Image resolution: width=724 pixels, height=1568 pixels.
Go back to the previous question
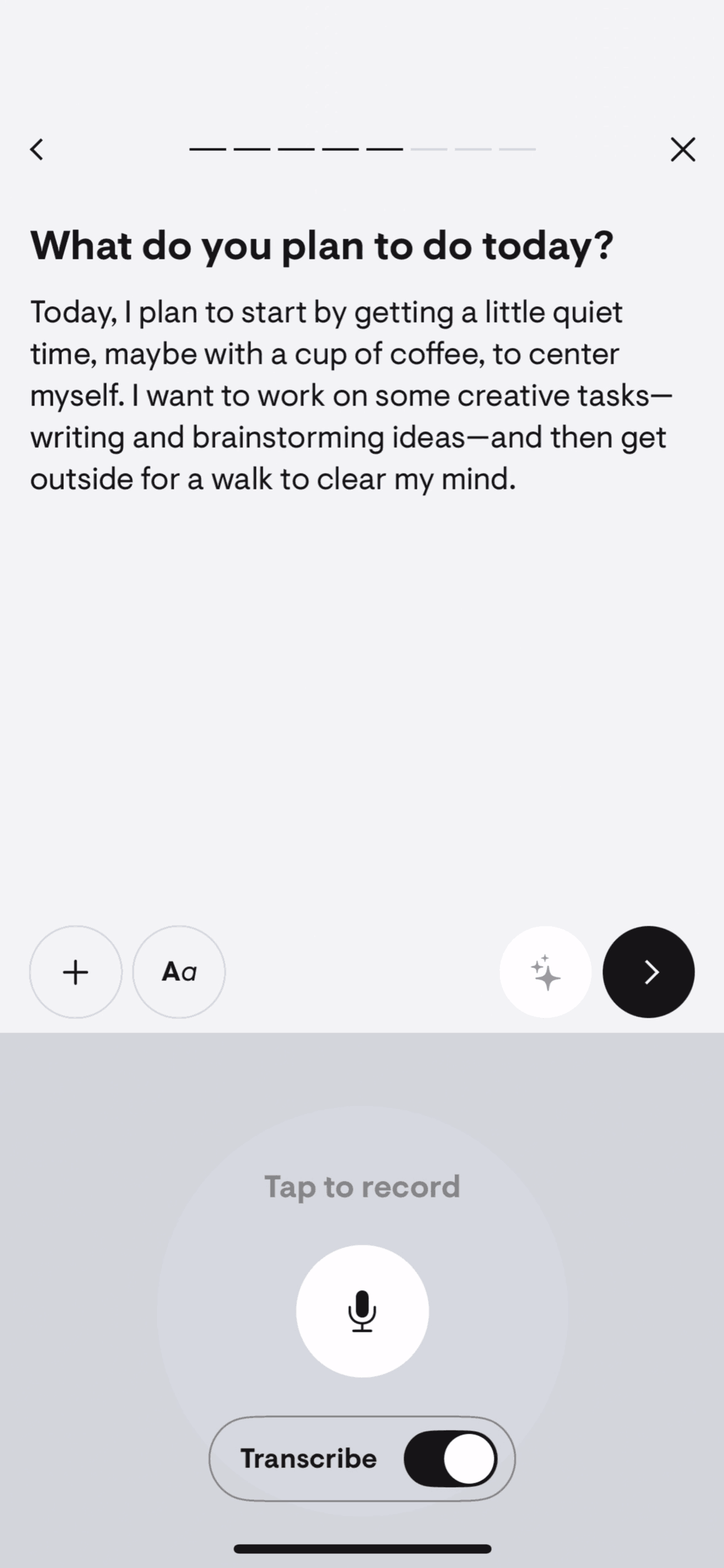[37, 149]
